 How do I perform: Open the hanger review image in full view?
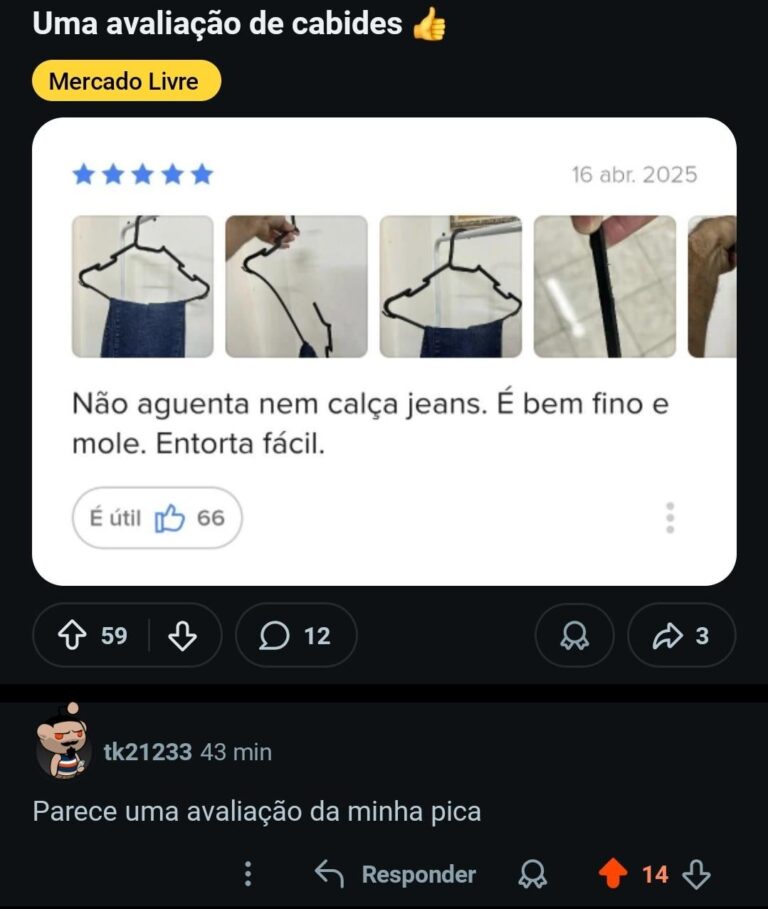[x=384, y=351]
